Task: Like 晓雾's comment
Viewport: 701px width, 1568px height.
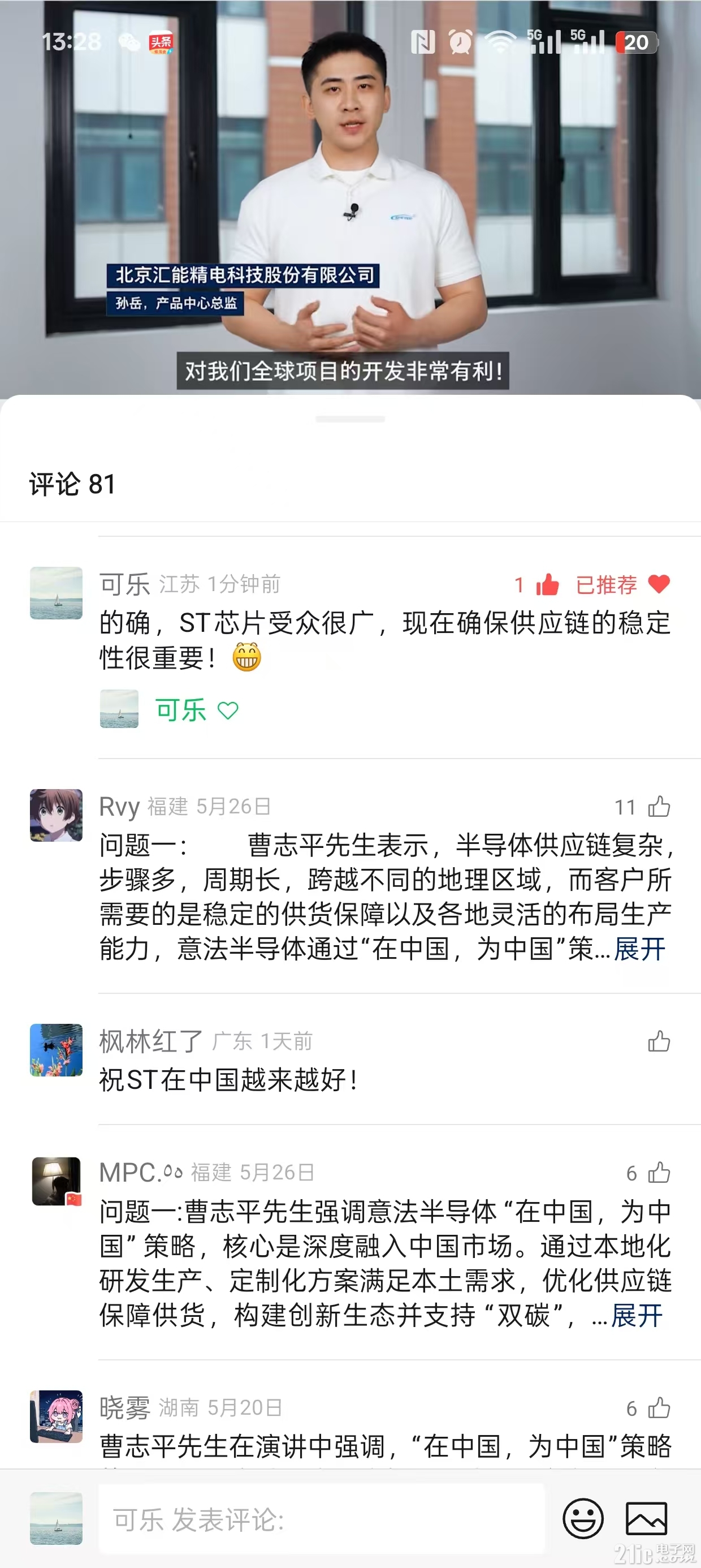Action: [659, 1408]
